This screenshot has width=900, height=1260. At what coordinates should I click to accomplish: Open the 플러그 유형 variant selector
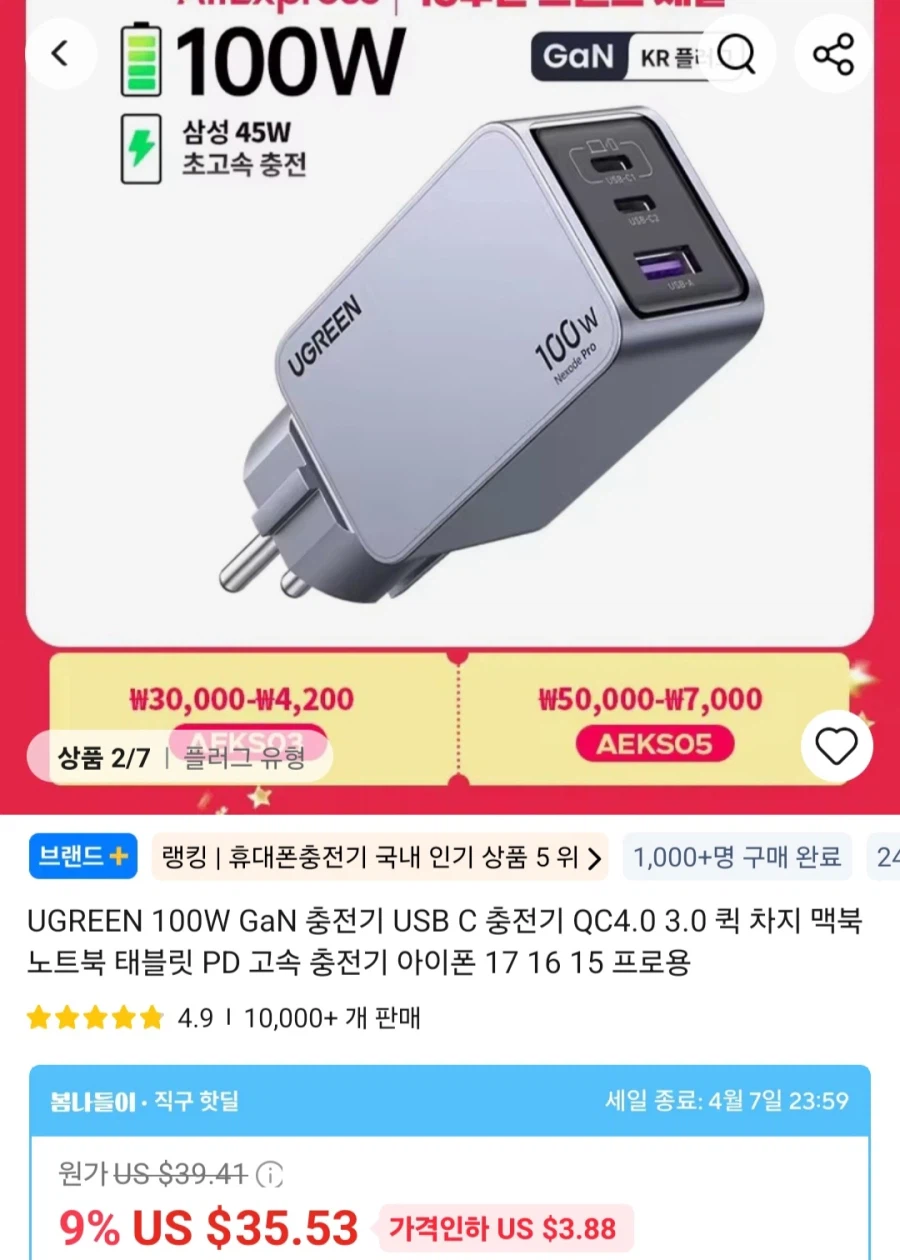pos(243,757)
